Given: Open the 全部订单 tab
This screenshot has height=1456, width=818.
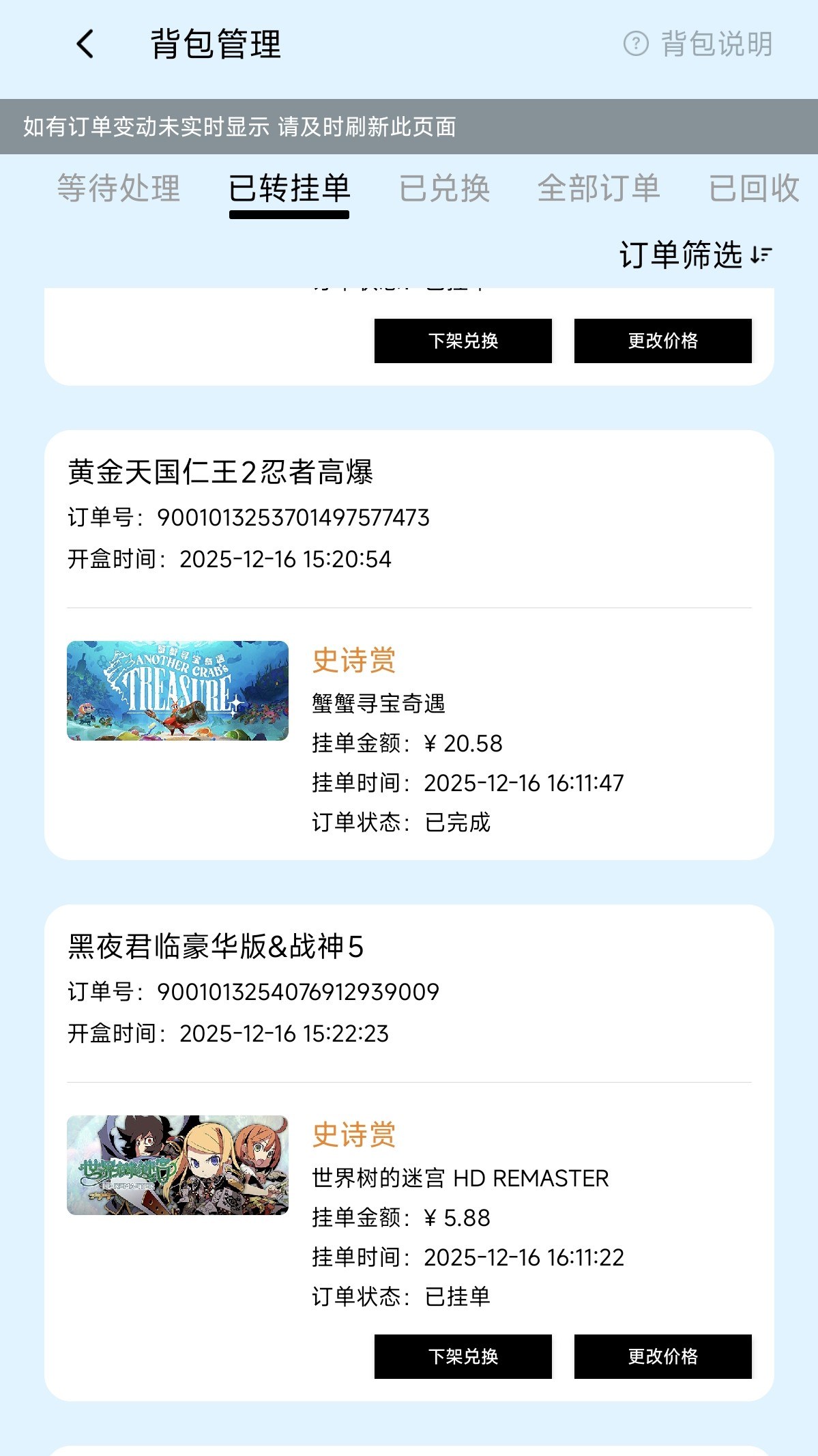Looking at the screenshot, I should click(x=598, y=188).
